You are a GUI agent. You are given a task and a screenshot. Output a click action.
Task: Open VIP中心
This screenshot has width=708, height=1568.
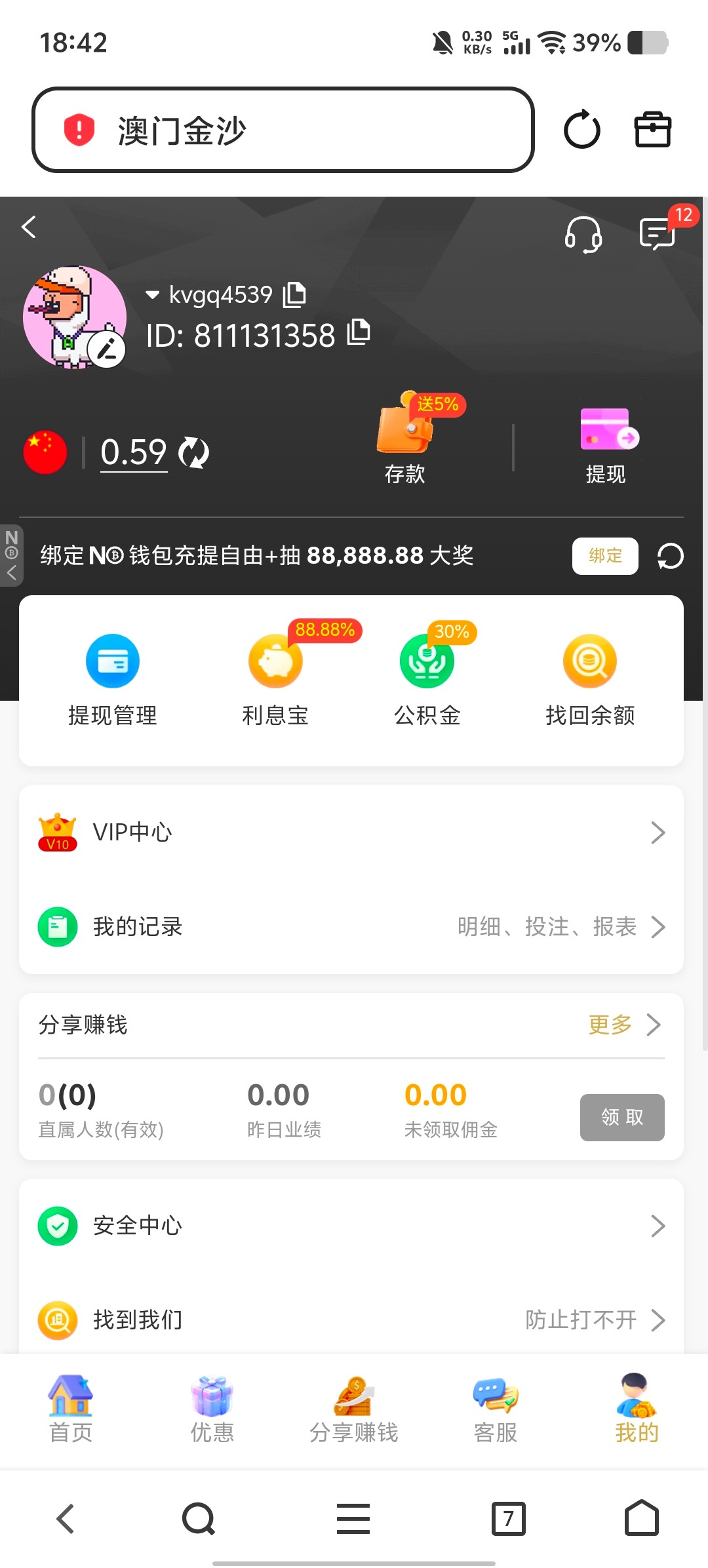351,833
